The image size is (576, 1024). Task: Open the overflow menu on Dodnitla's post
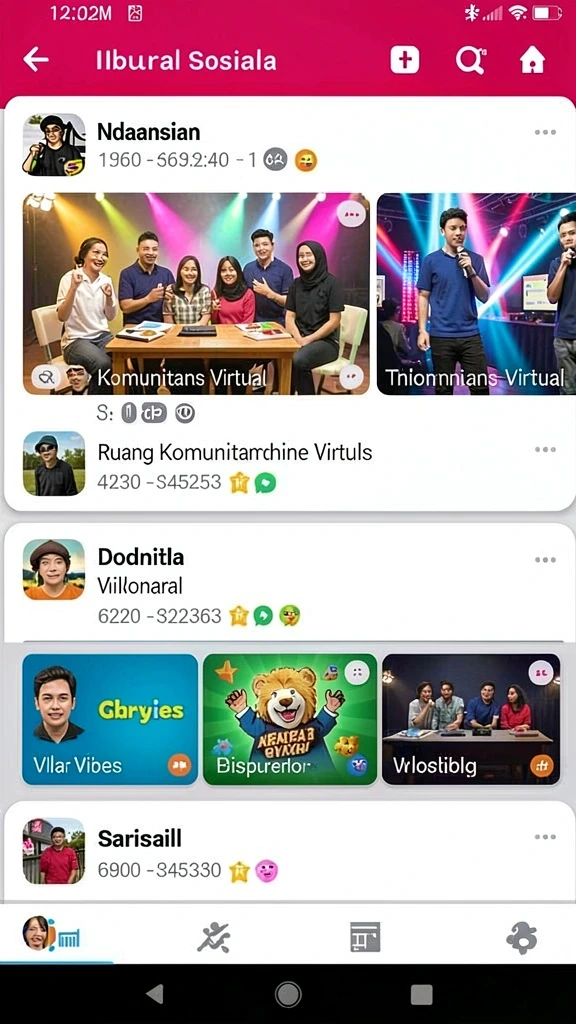click(545, 560)
